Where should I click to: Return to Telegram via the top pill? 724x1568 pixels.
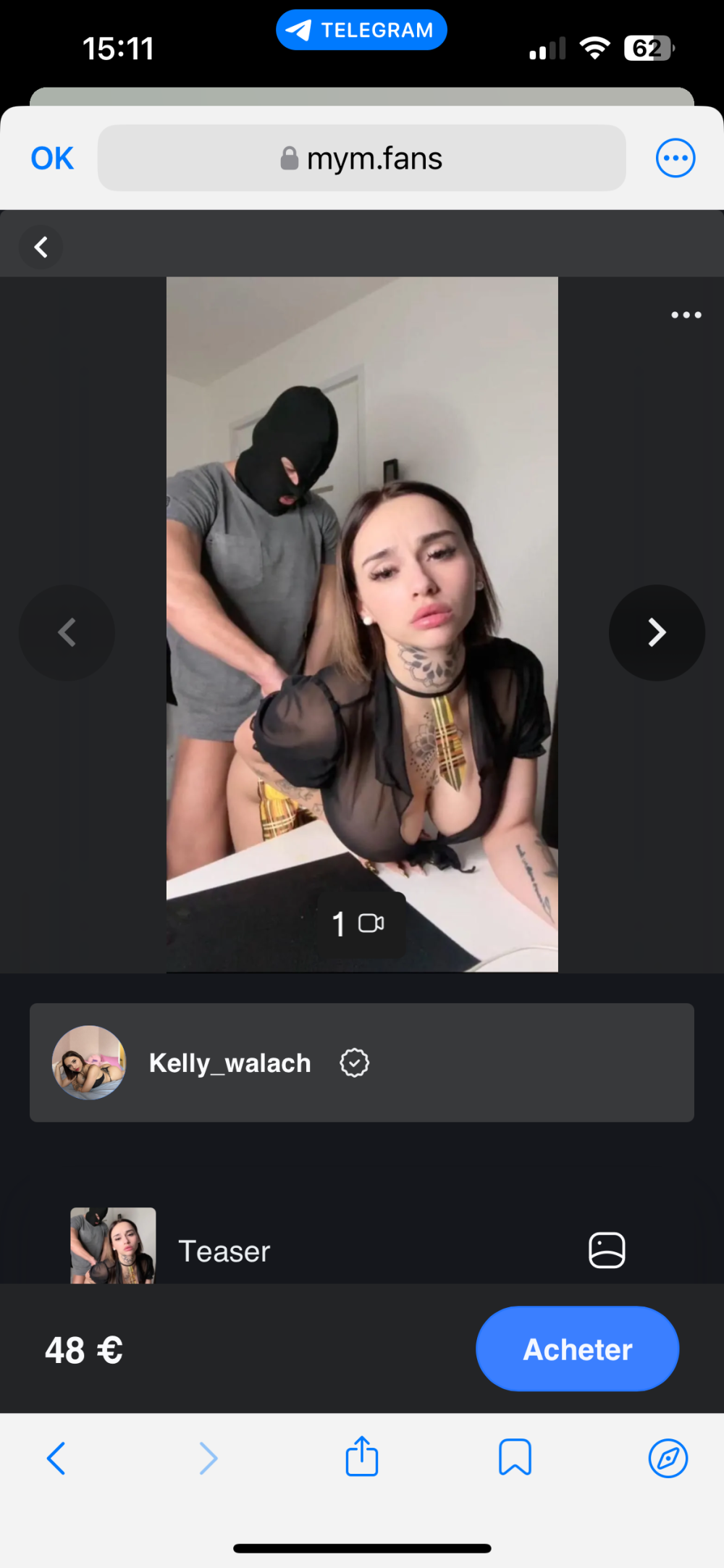pyautogui.click(x=361, y=30)
